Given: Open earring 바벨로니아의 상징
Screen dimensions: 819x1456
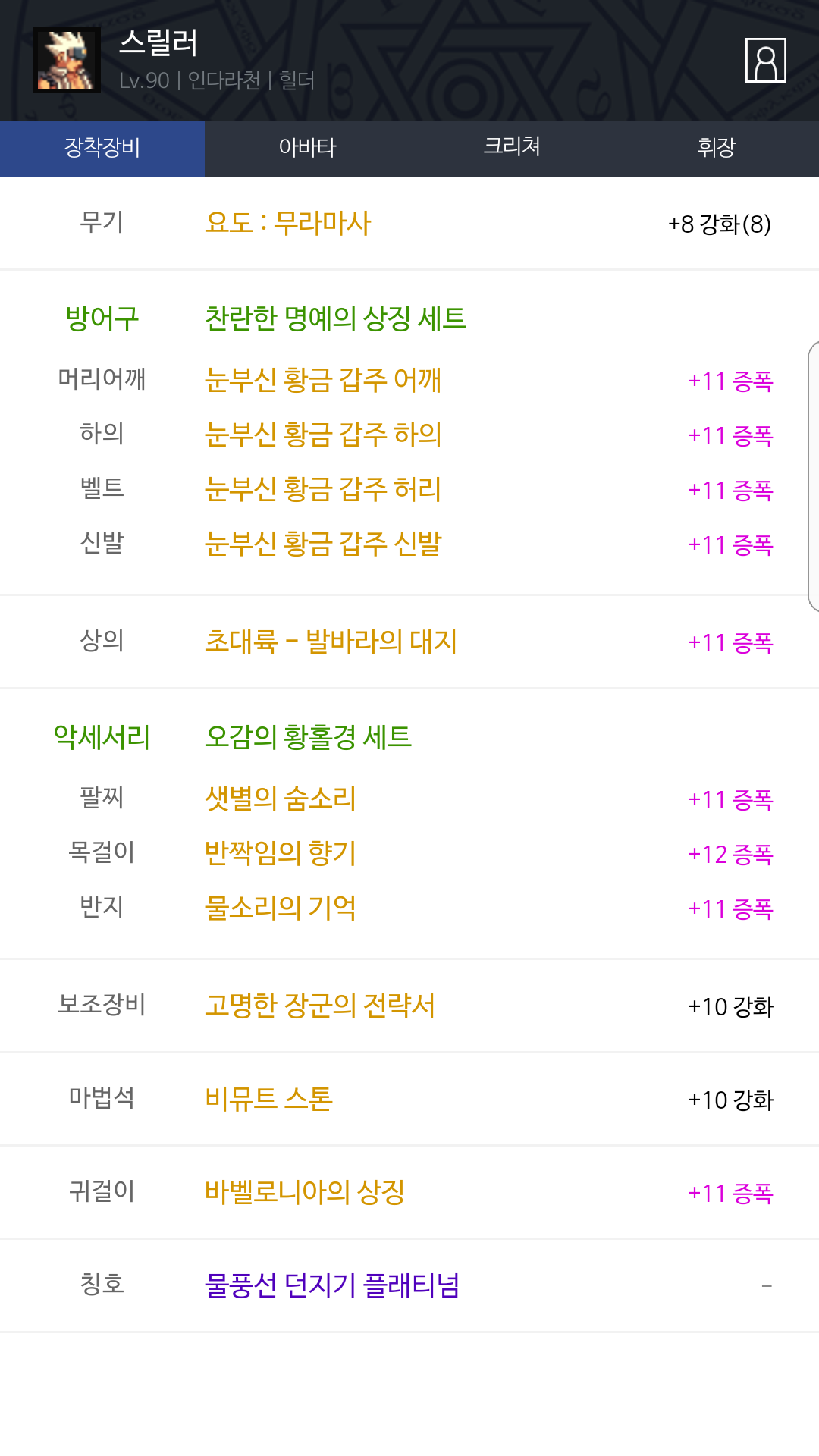Looking at the screenshot, I should point(305,1193).
